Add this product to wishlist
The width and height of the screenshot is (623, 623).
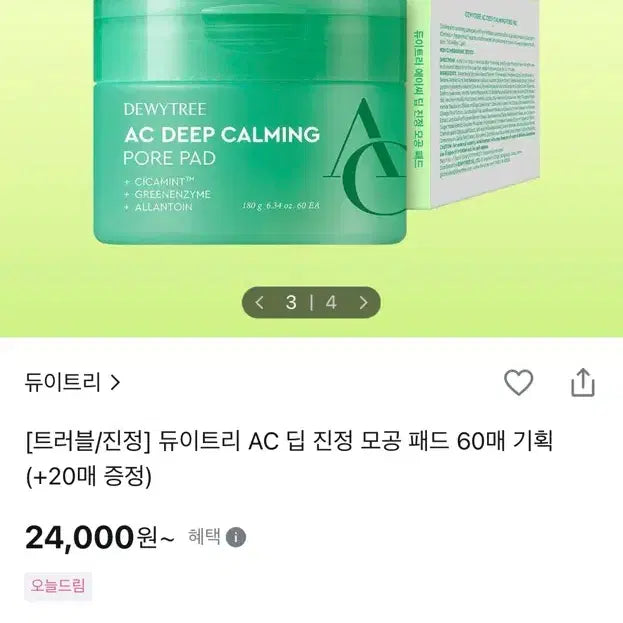(x=518, y=382)
